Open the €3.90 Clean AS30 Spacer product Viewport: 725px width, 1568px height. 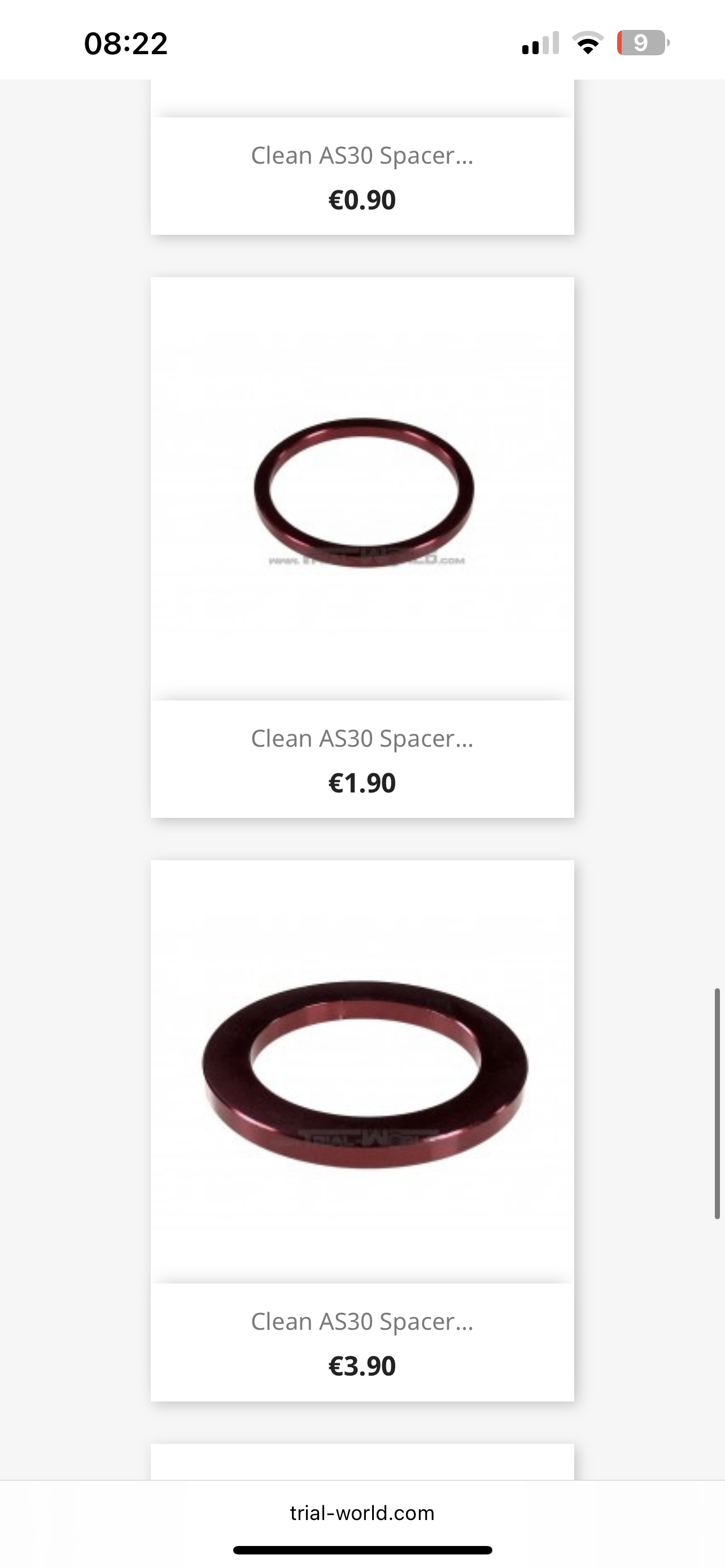pos(362,1321)
